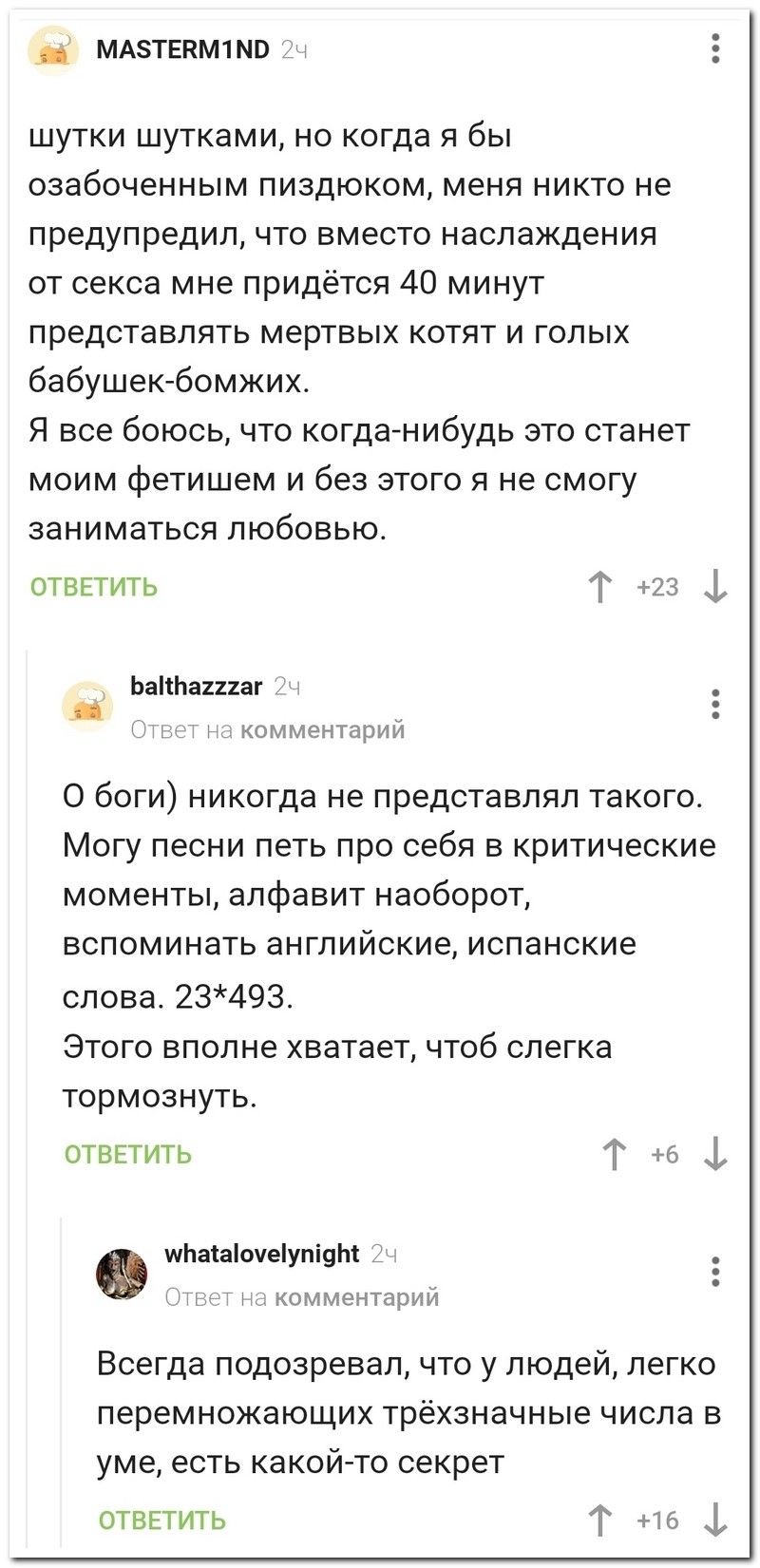Jump to parent comment from balthazzzar's reply

(322, 729)
